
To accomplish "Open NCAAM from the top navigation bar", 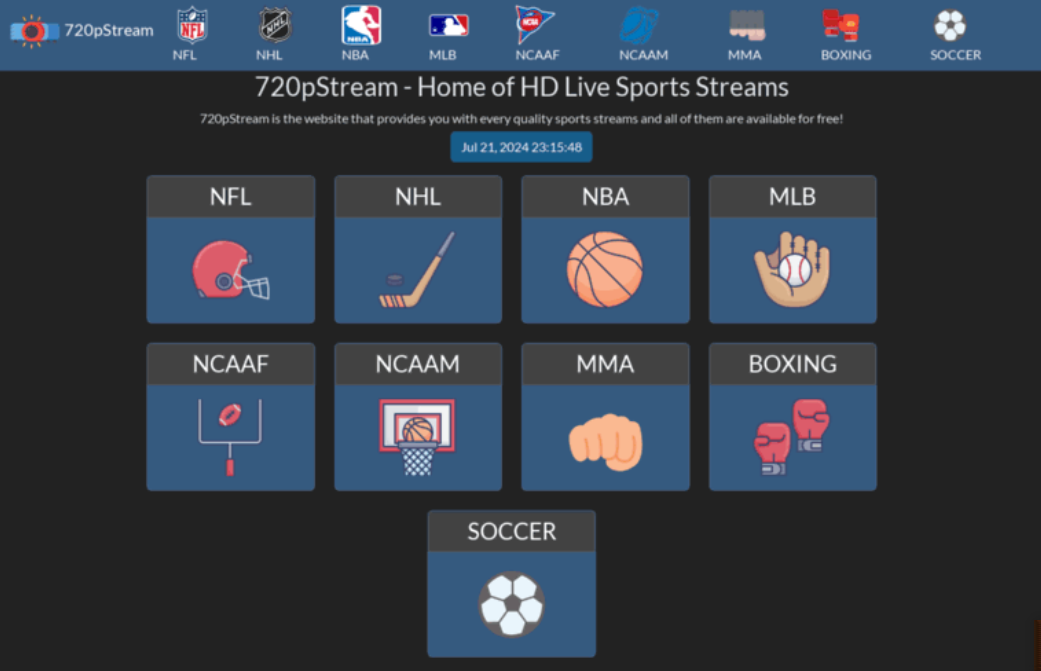I will point(643,33).
